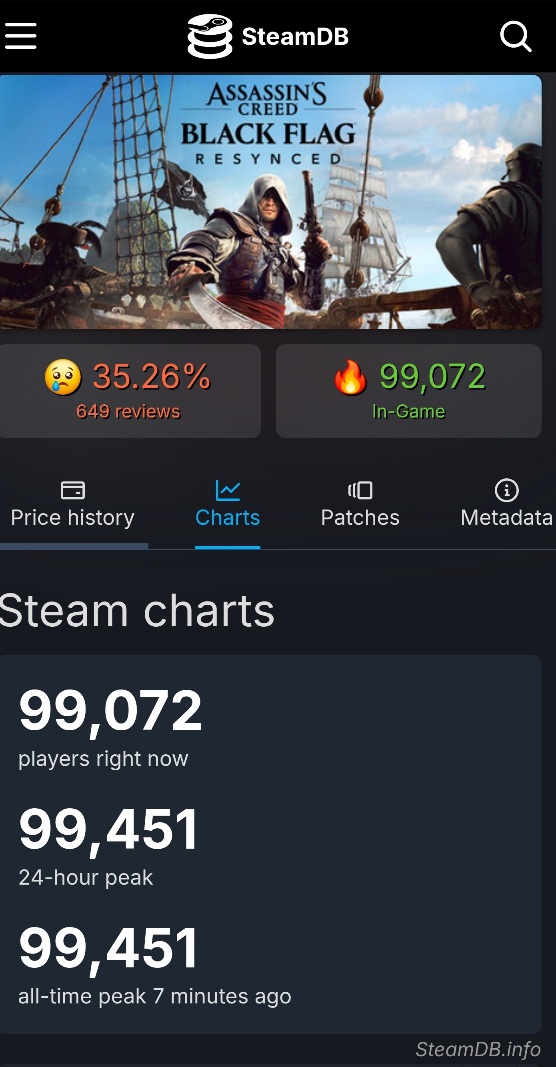
Task: Go to SteamDB home via logo
Action: click(267, 36)
